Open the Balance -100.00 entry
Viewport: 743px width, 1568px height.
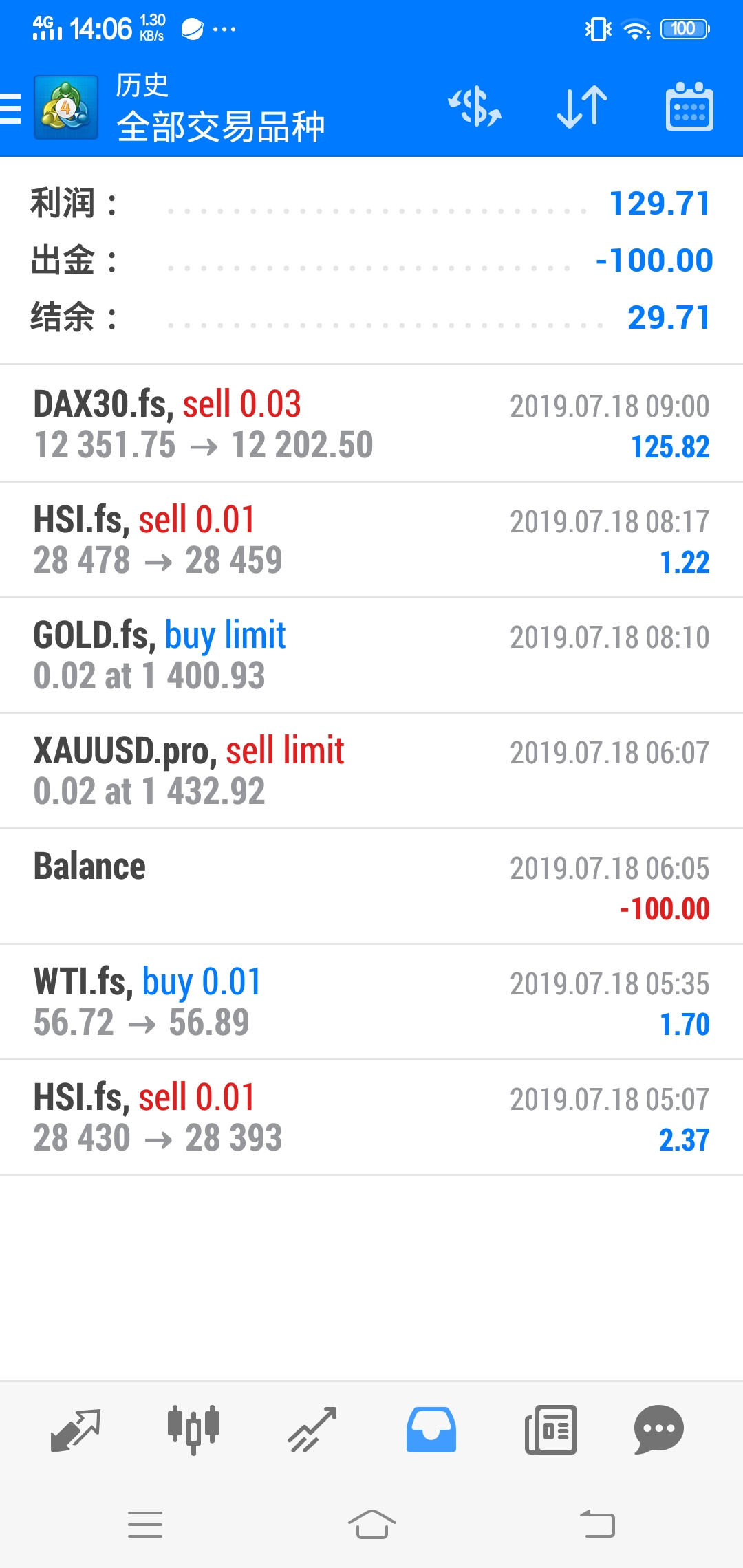coord(371,886)
